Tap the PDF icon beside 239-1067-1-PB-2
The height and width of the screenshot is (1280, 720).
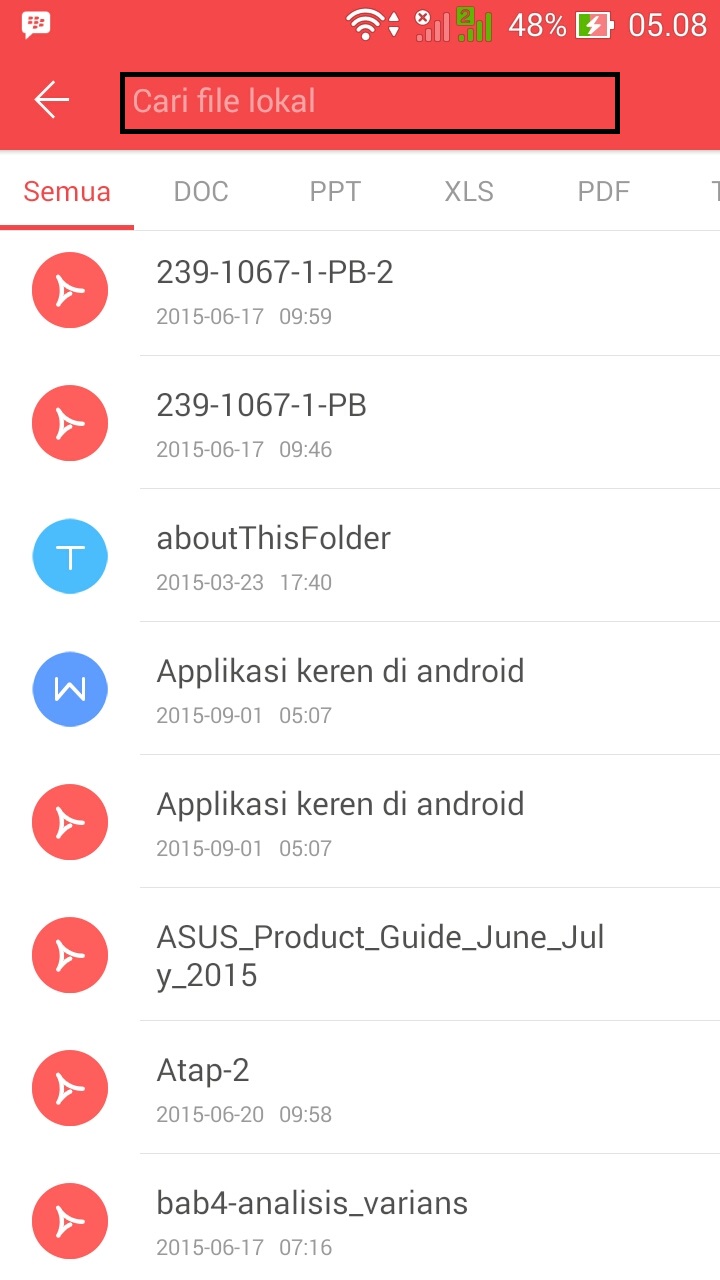[70, 290]
